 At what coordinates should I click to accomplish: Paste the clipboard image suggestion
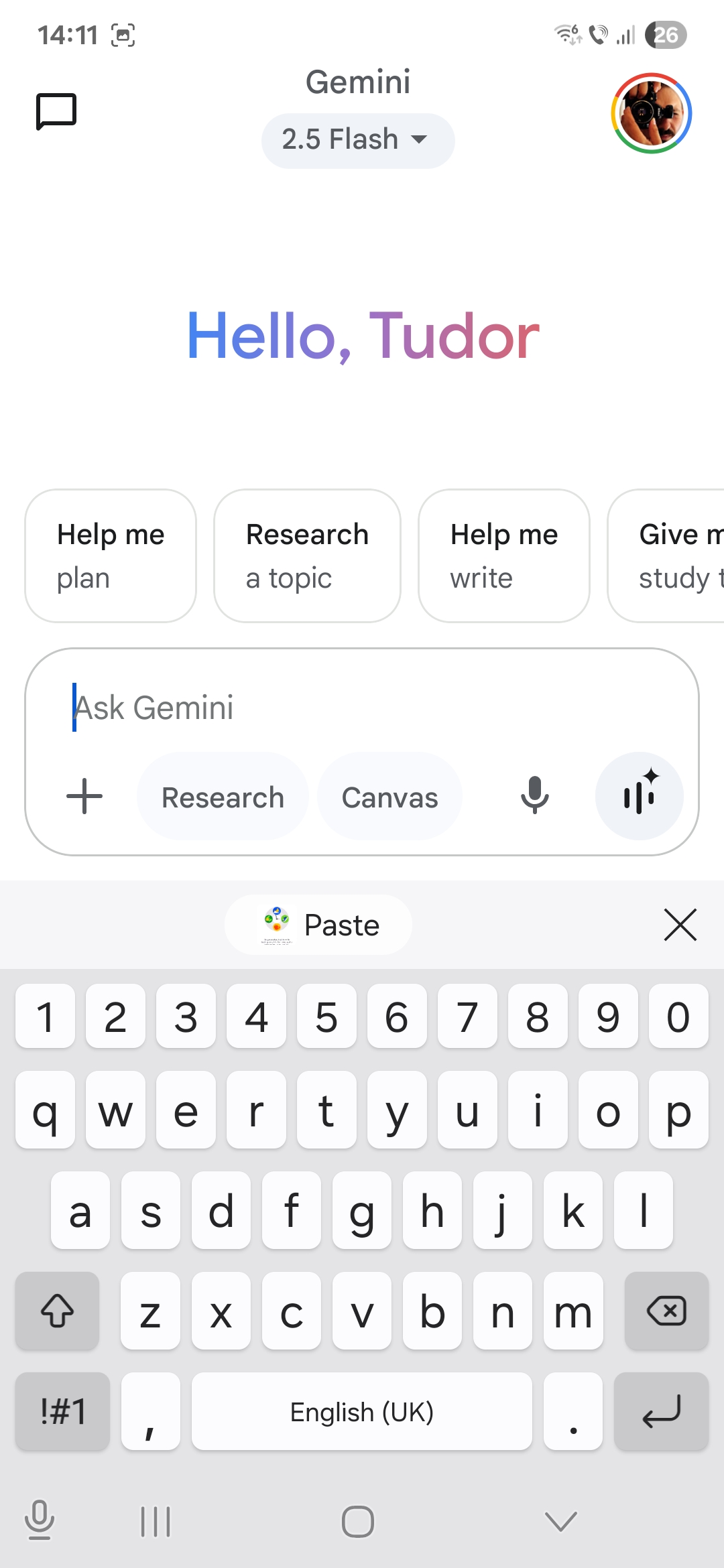click(x=318, y=925)
